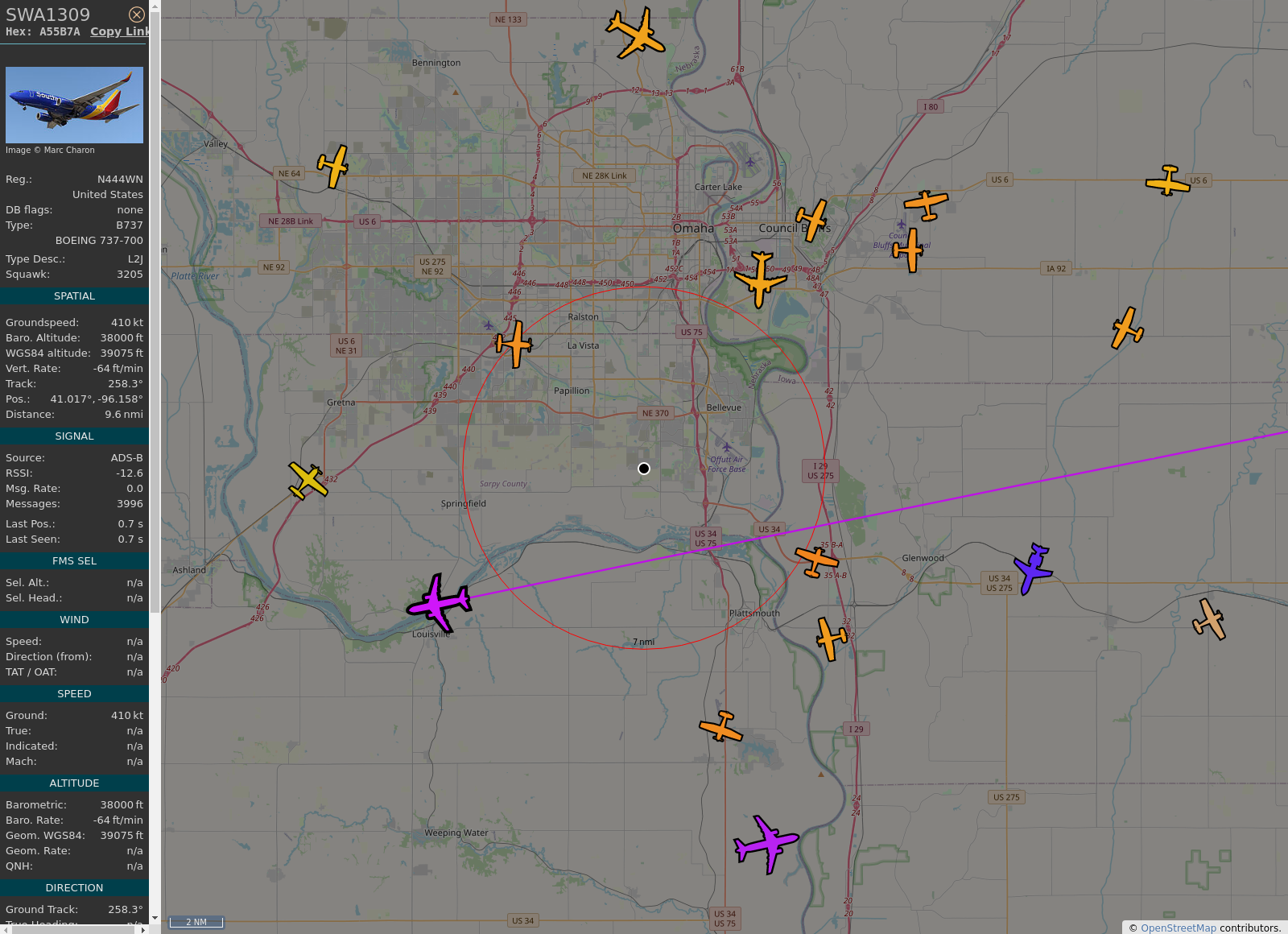The image size is (1288, 934).
Task: Open the Southwest aircraft photo
Action: click(x=74, y=105)
